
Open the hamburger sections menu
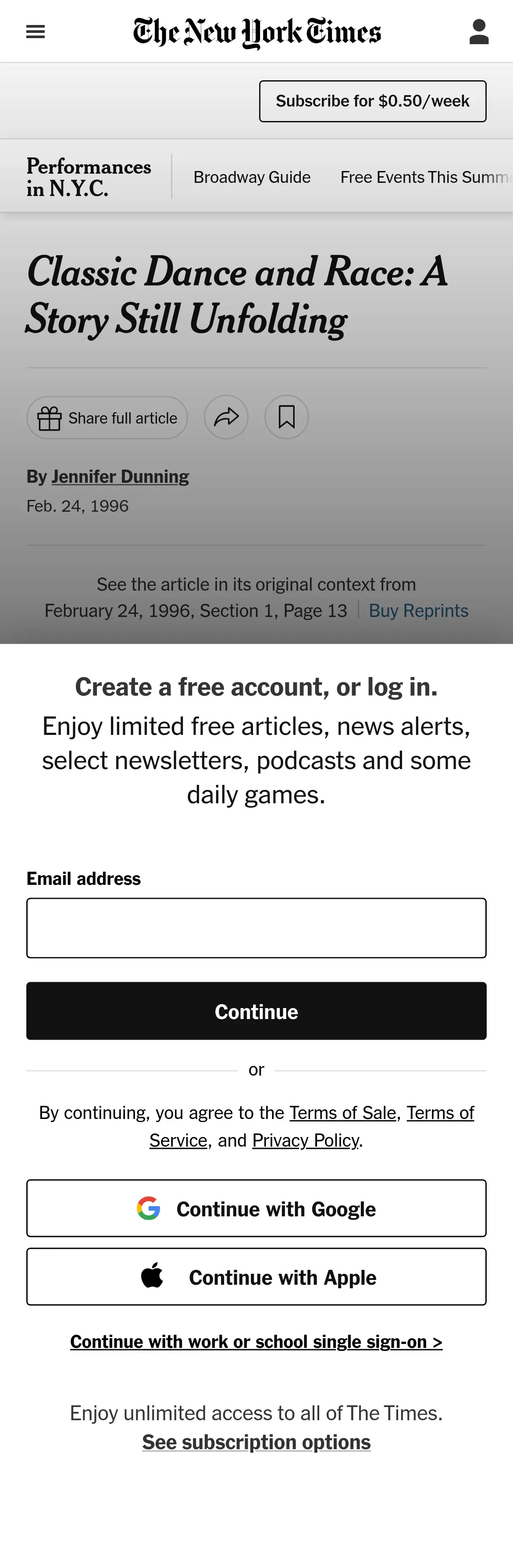pyautogui.click(x=36, y=32)
